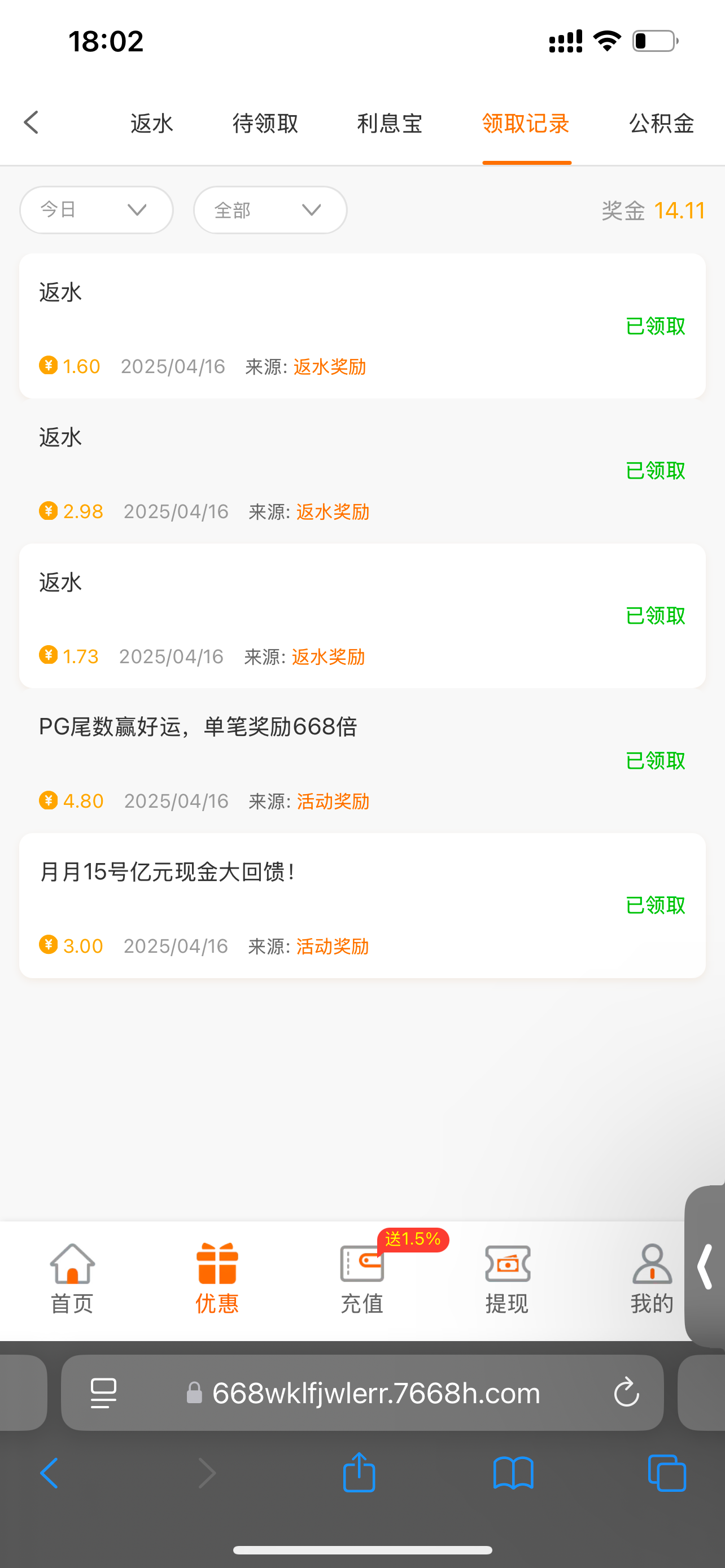
Task: Reload the page in Safari
Action: pyautogui.click(x=626, y=1392)
